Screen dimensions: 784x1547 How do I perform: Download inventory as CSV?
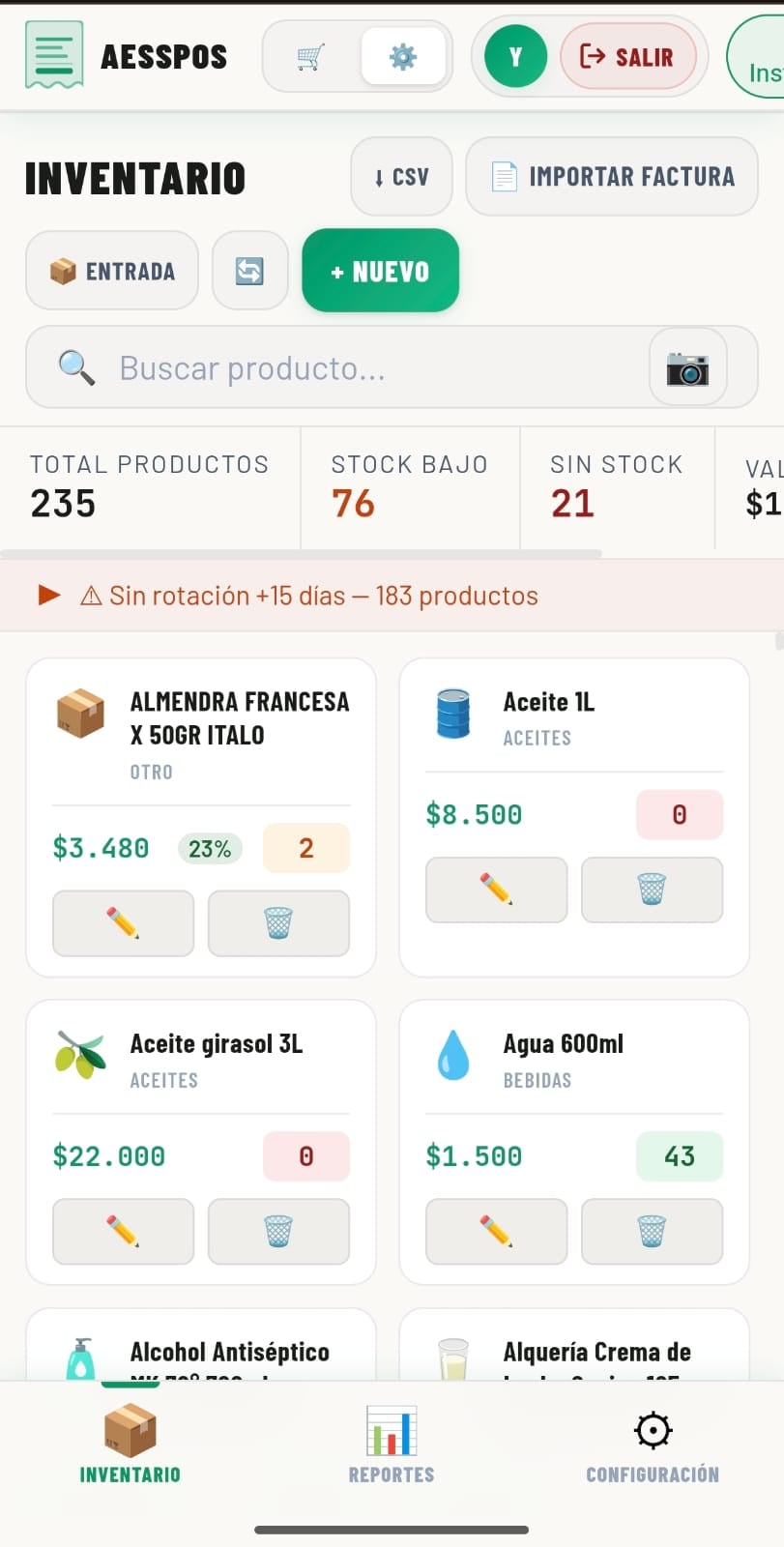pyautogui.click(x=401, y=177)
